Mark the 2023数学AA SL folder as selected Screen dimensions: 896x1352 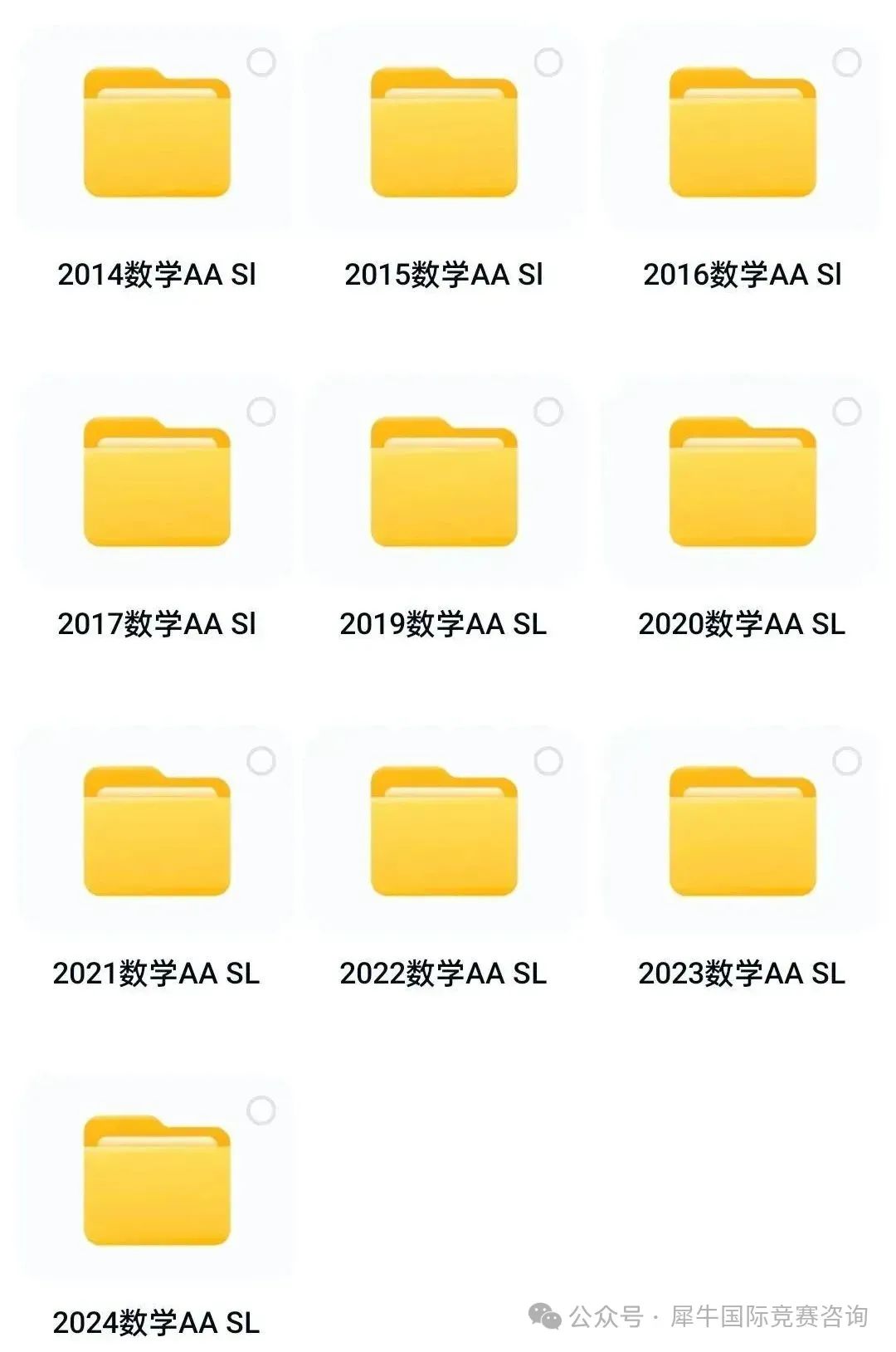tap(846, 761)
